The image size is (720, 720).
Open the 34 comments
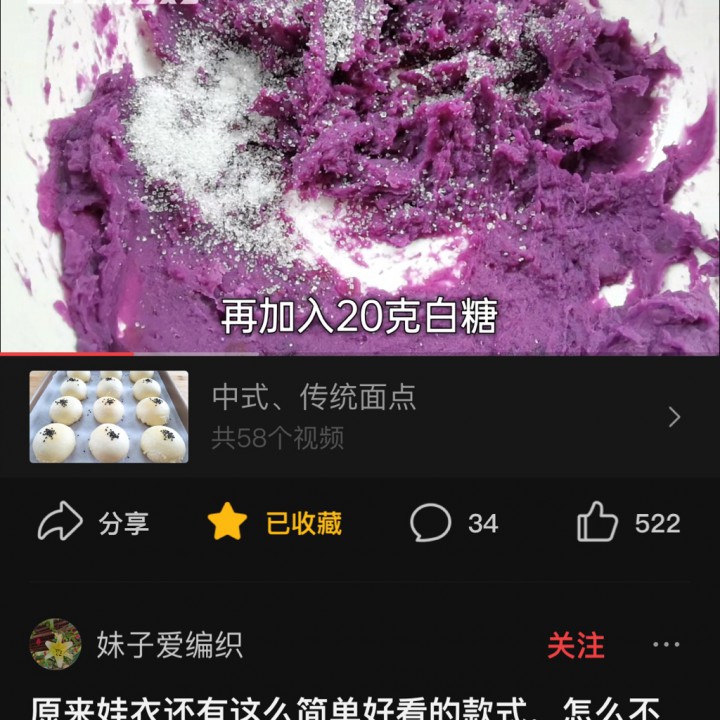[x=454, y=523]
